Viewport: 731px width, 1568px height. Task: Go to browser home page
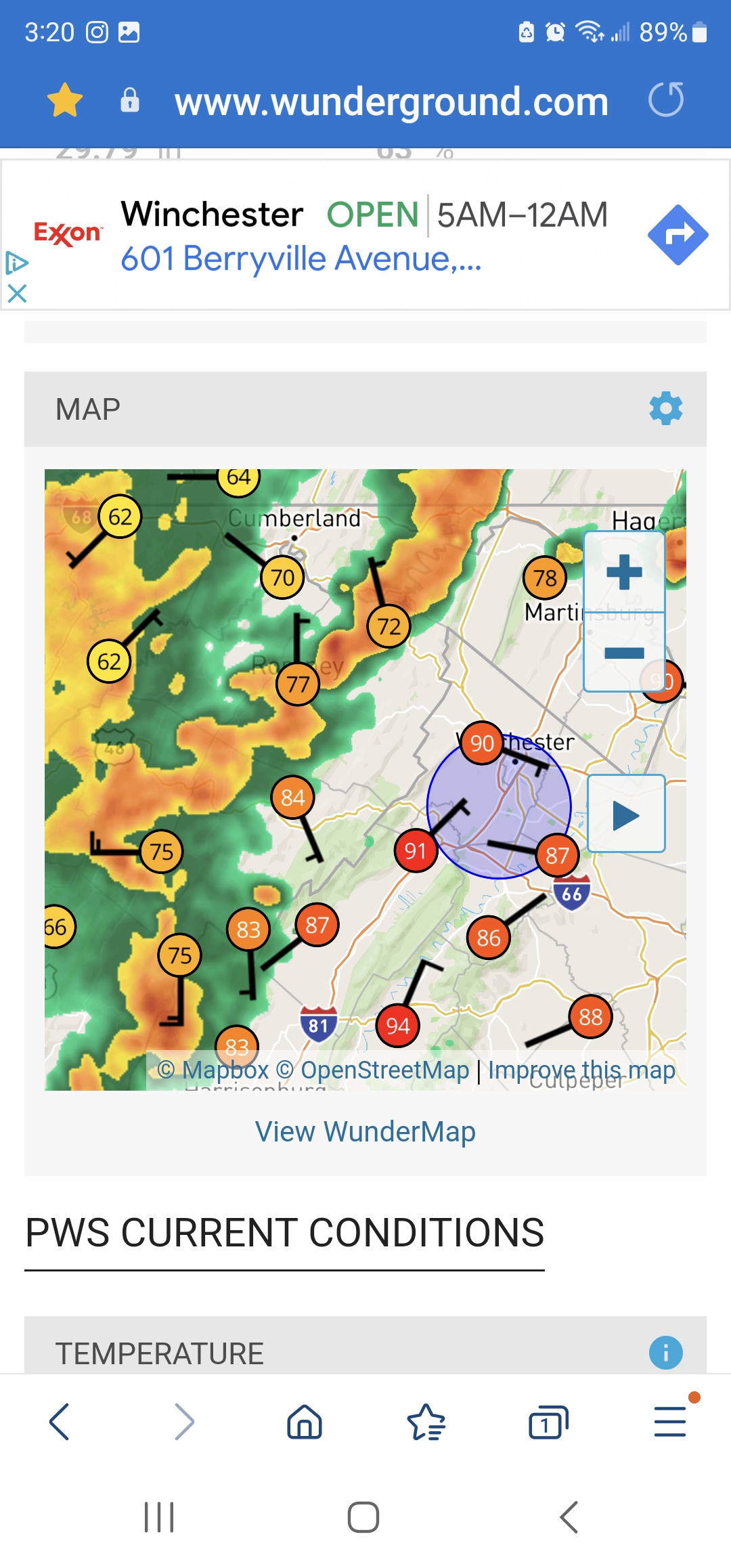(x=305, y=1421)
